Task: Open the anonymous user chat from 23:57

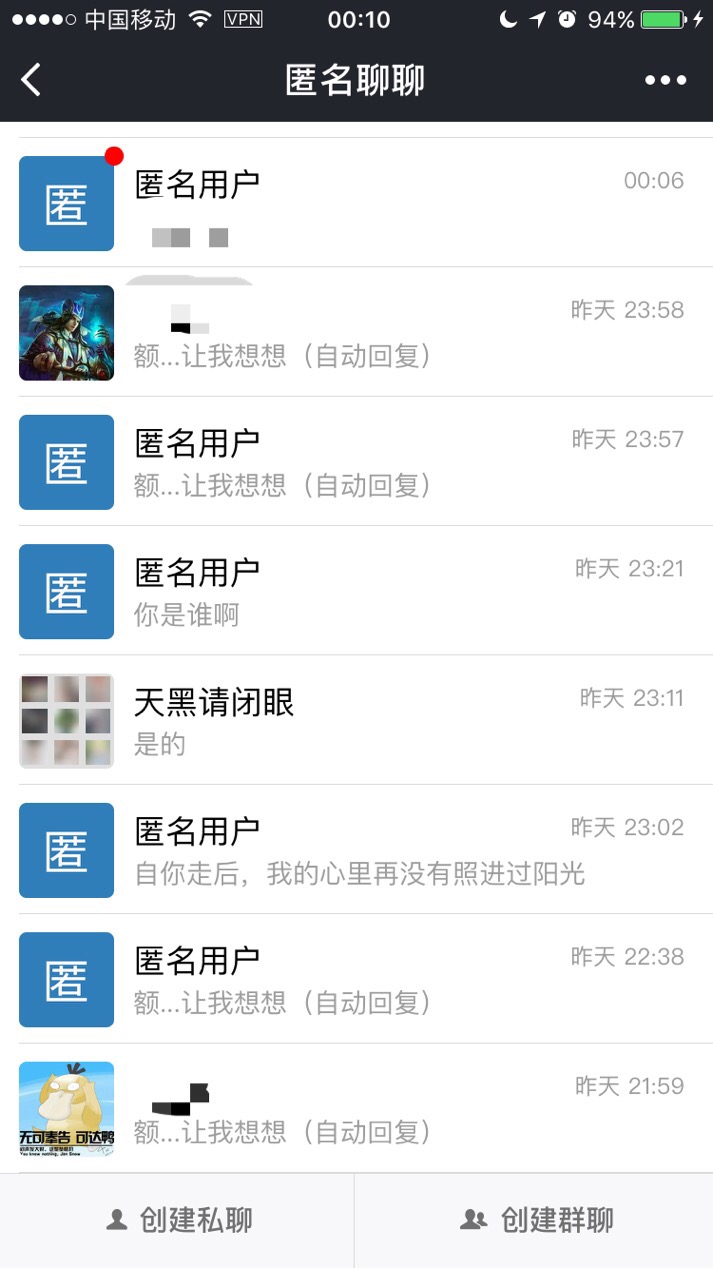Action: (356, 461)
